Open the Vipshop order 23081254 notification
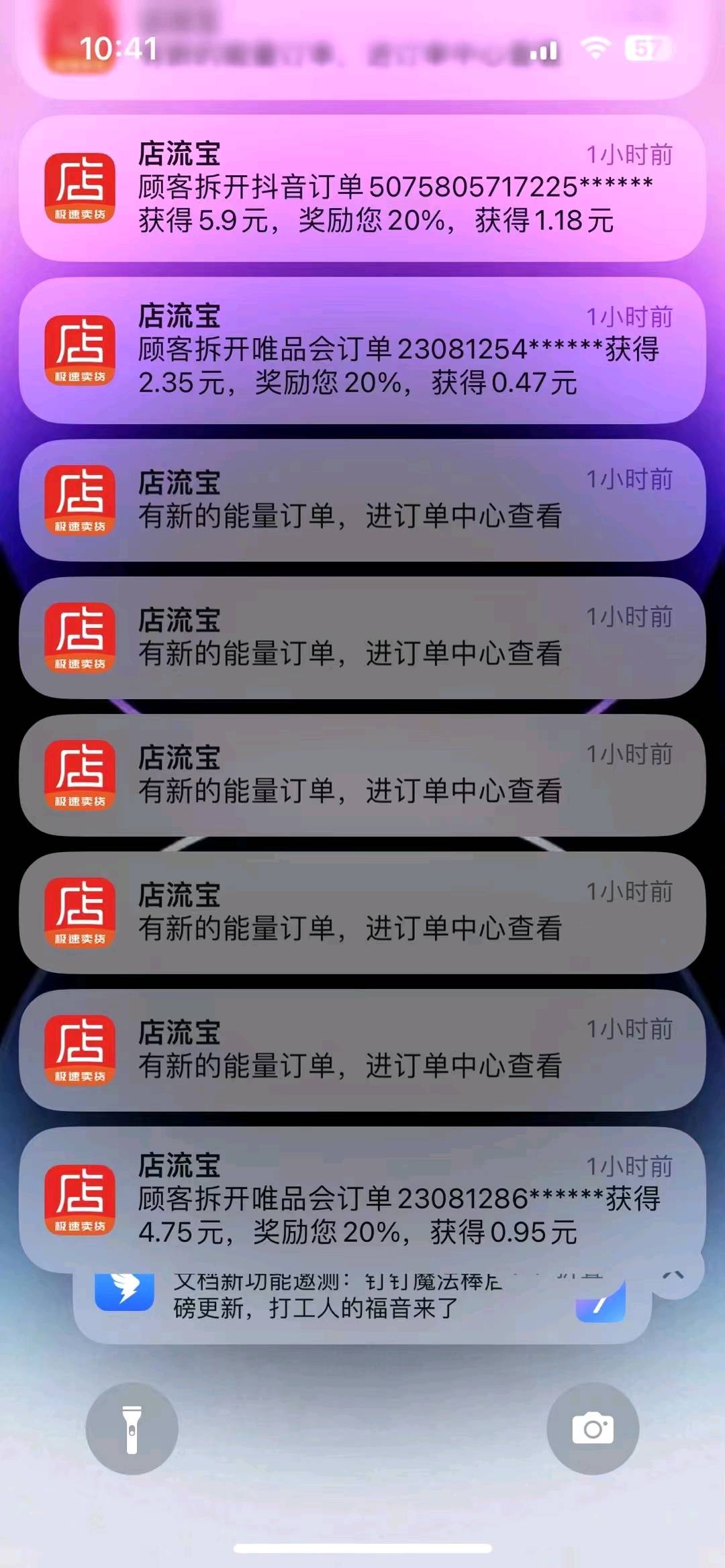This screenshot has width=725, height=1568. [362, 351]
